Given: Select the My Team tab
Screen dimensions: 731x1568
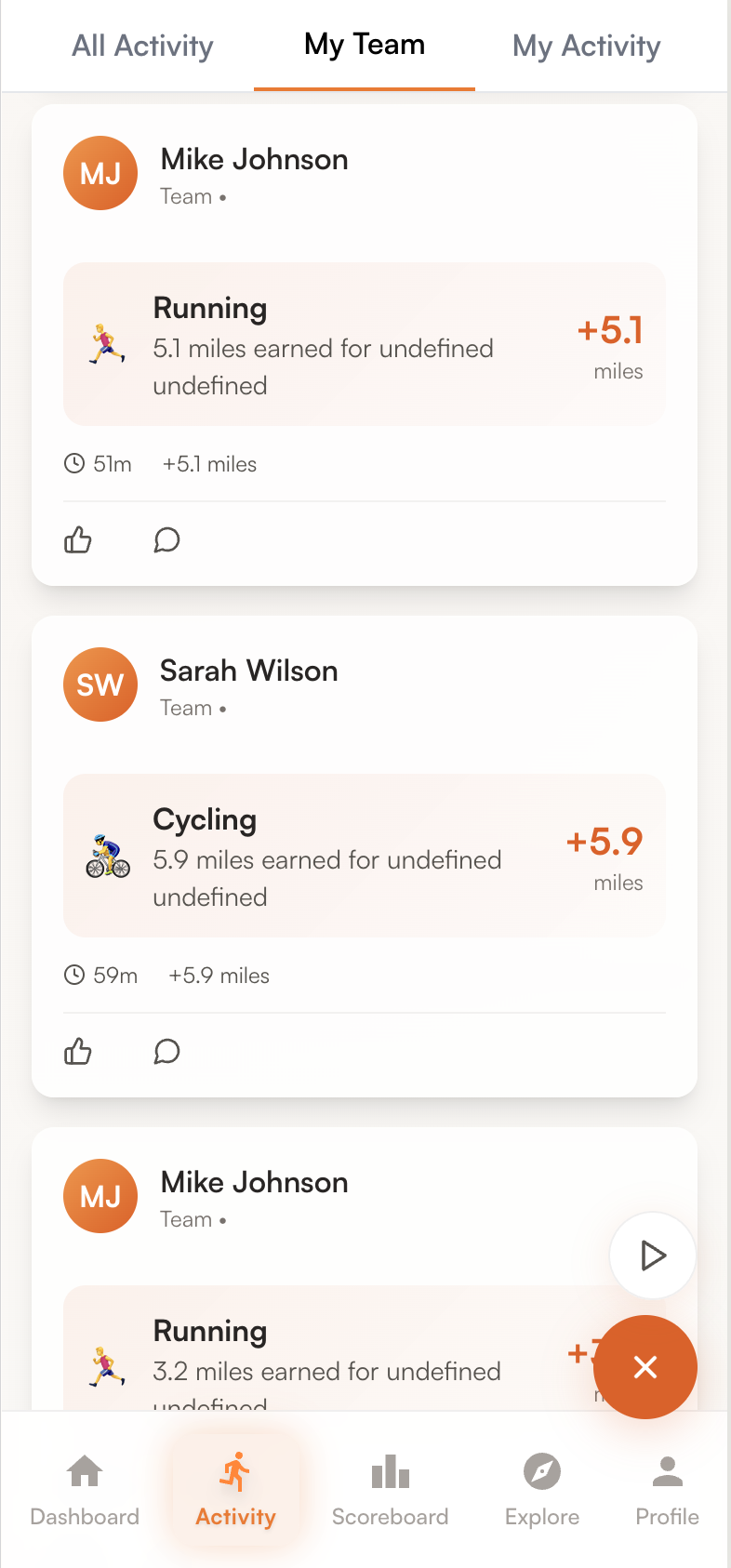Looking at the screenshot, I should 365,46.
